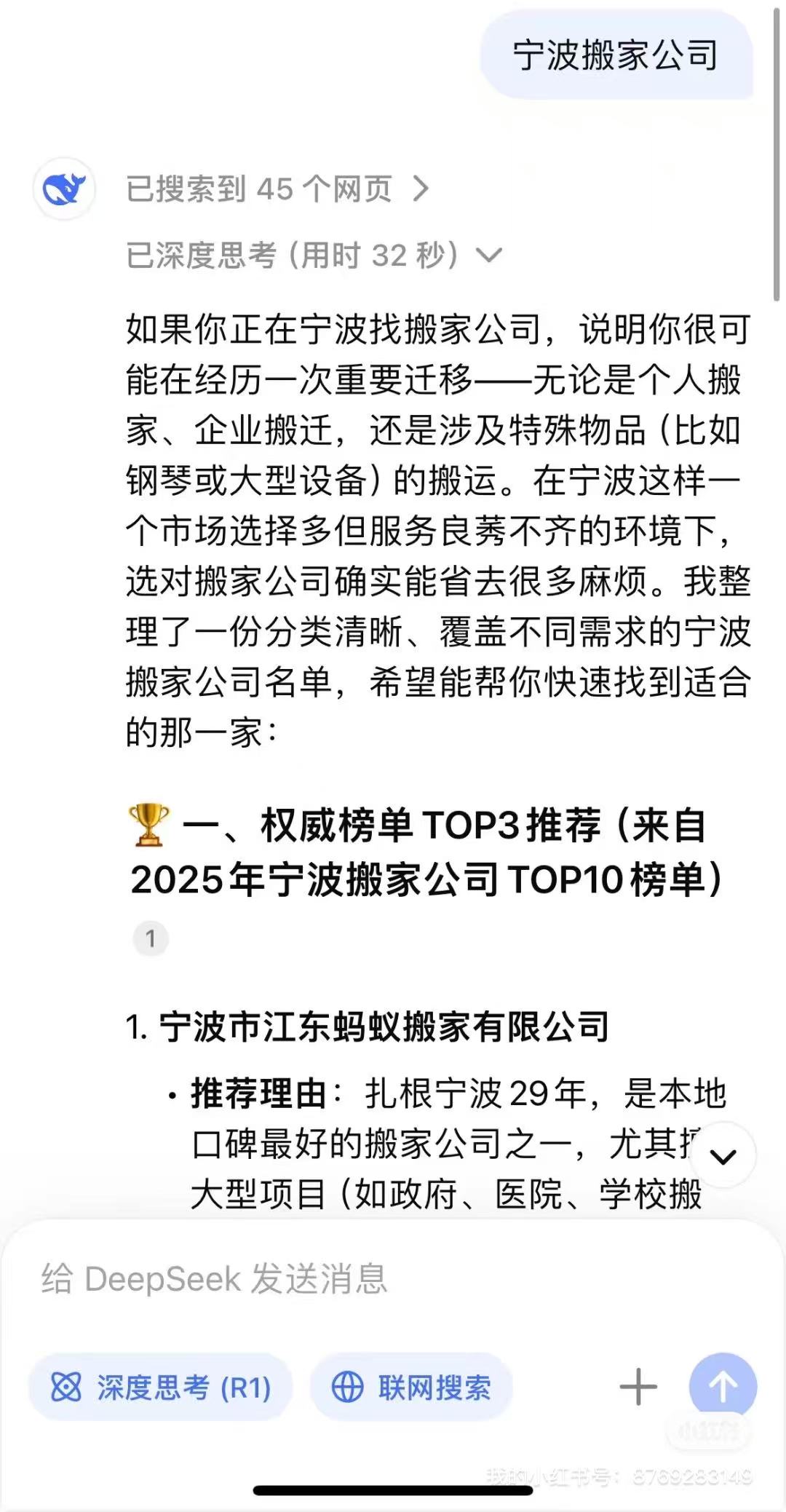Click the DeepSeek whale avatar icon
The width and height of the screenshot is (786, 1512).
click(x=64, y=189)
